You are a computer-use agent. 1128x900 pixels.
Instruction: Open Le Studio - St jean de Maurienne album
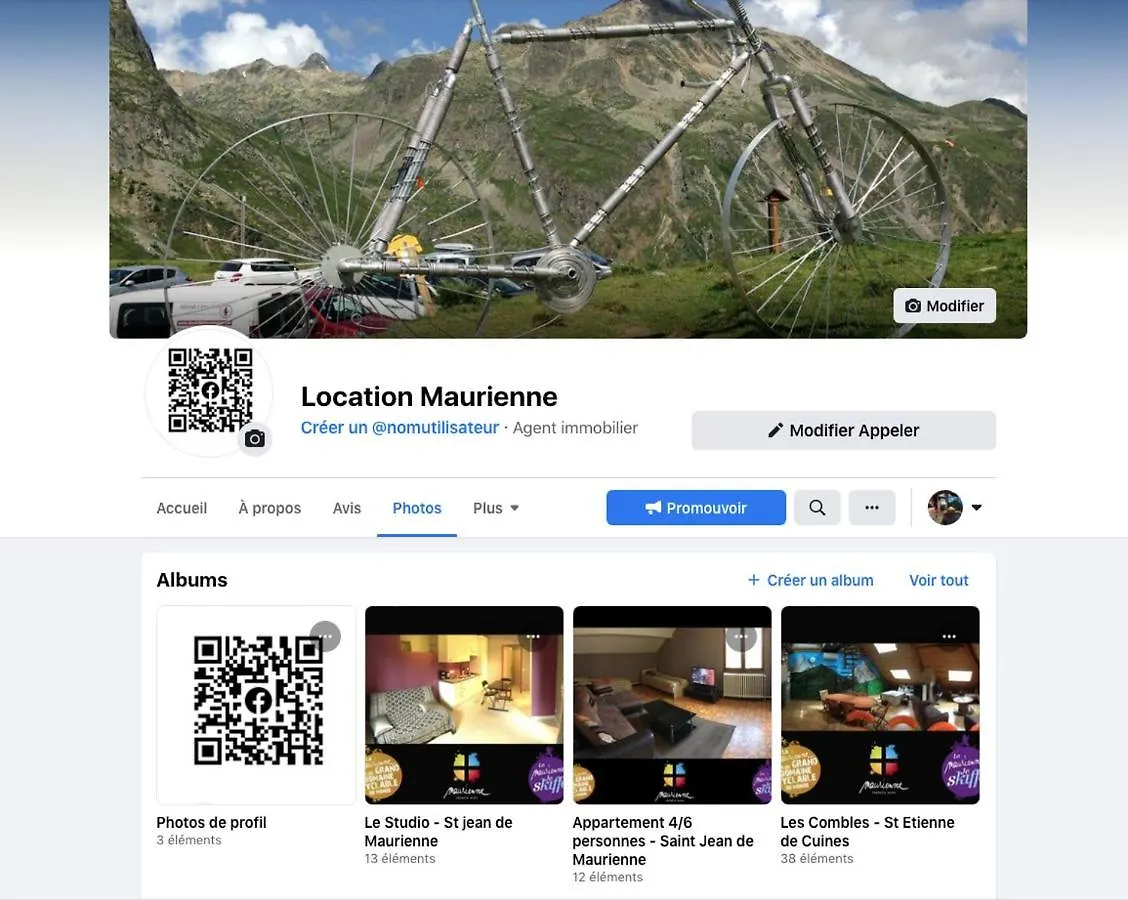pyautogui.click(x=464, y=705)
